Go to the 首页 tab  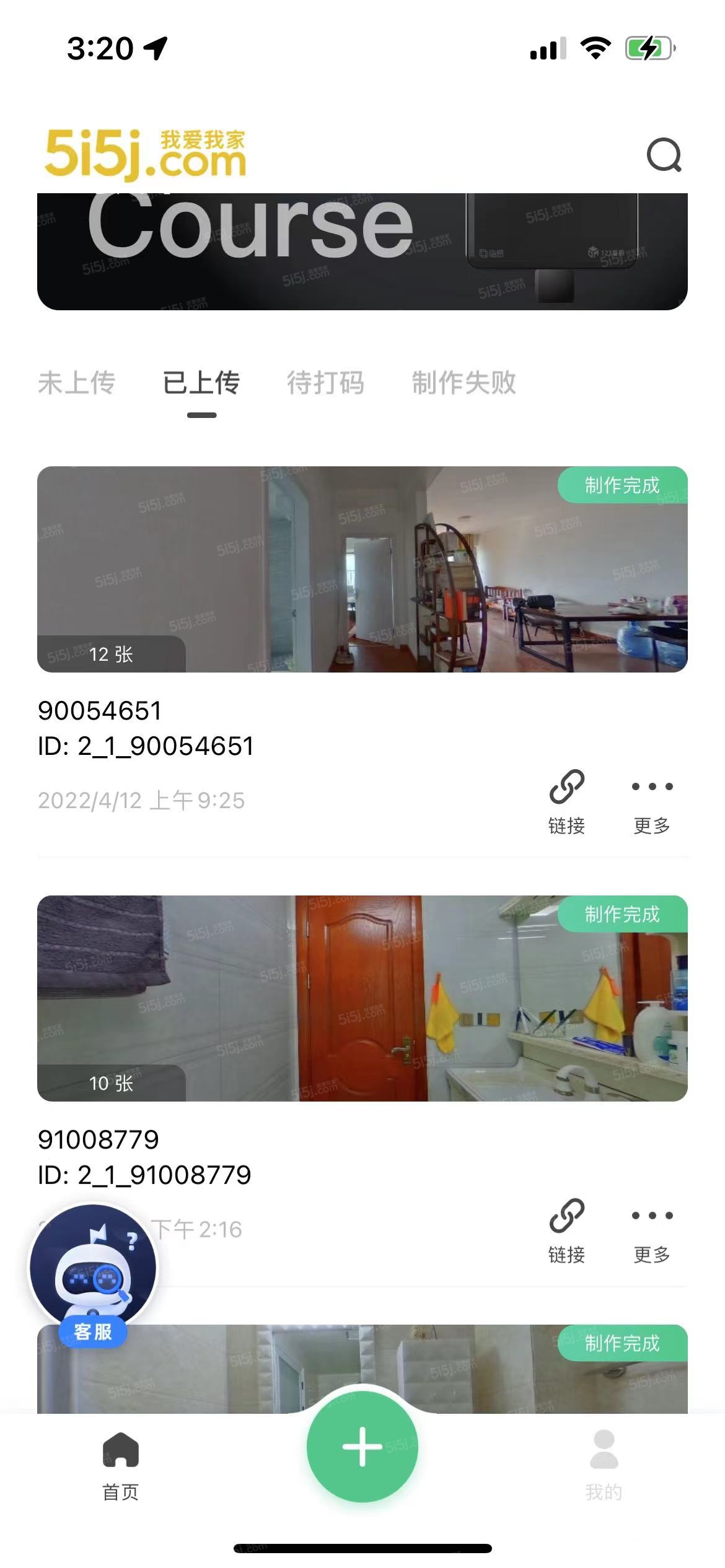click(121, 1466)
